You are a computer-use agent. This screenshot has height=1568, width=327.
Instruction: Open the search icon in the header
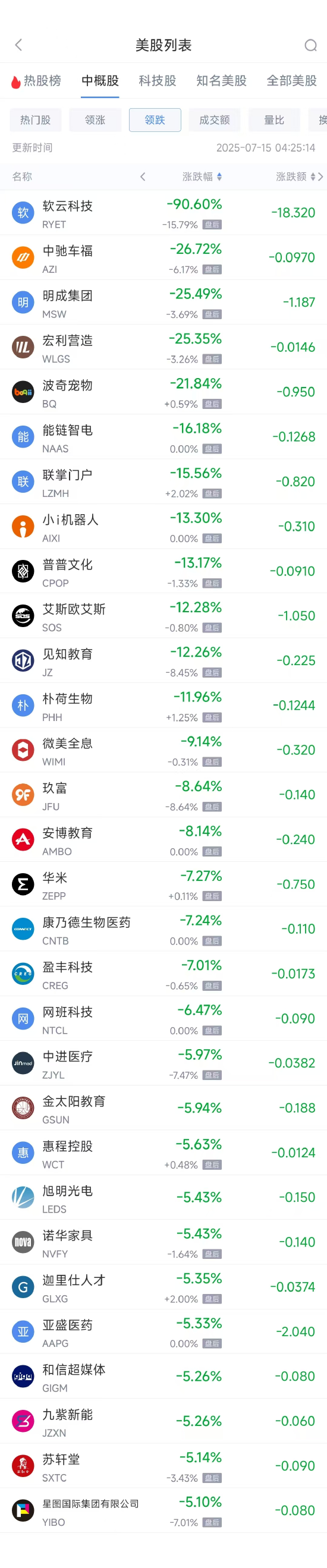tap(310, 46)
